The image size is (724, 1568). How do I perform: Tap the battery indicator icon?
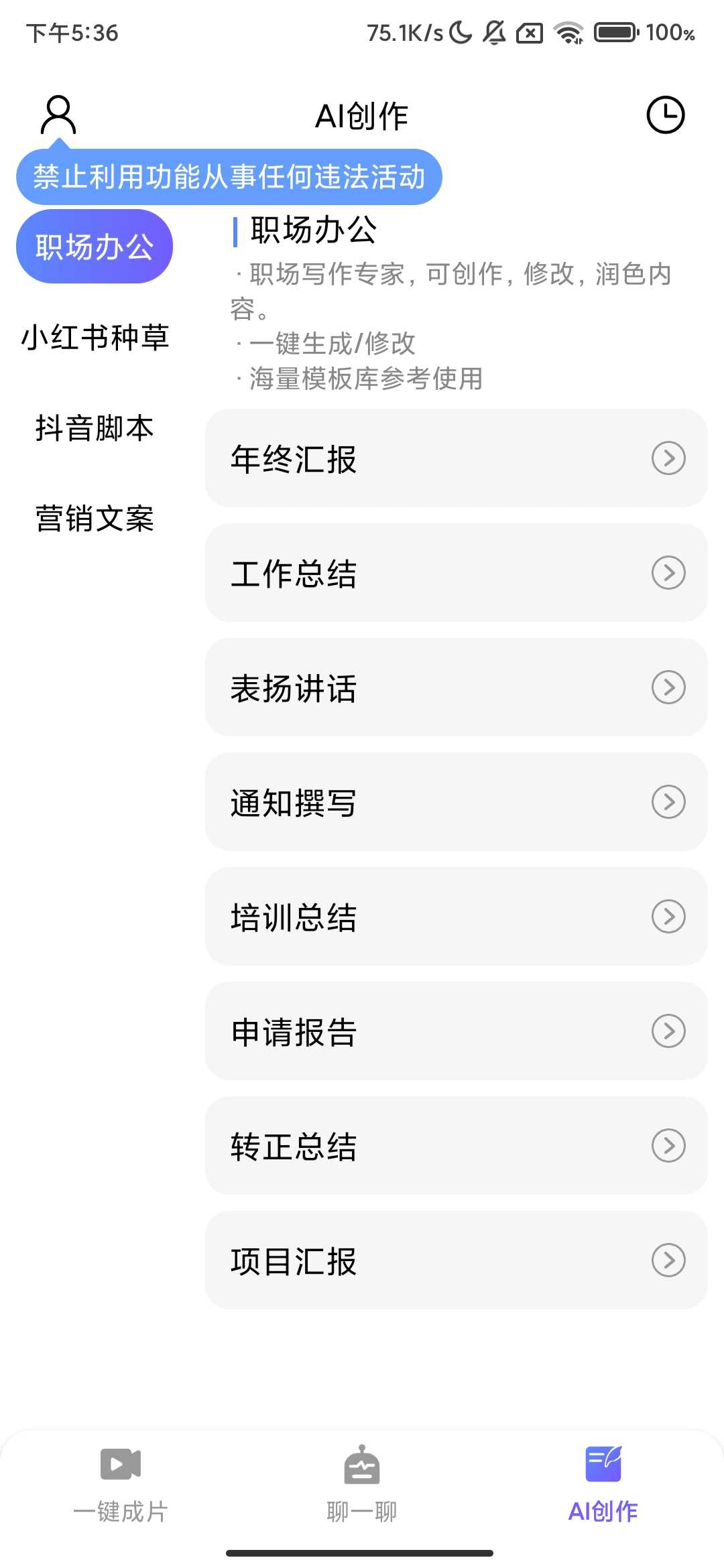(615, 31)
